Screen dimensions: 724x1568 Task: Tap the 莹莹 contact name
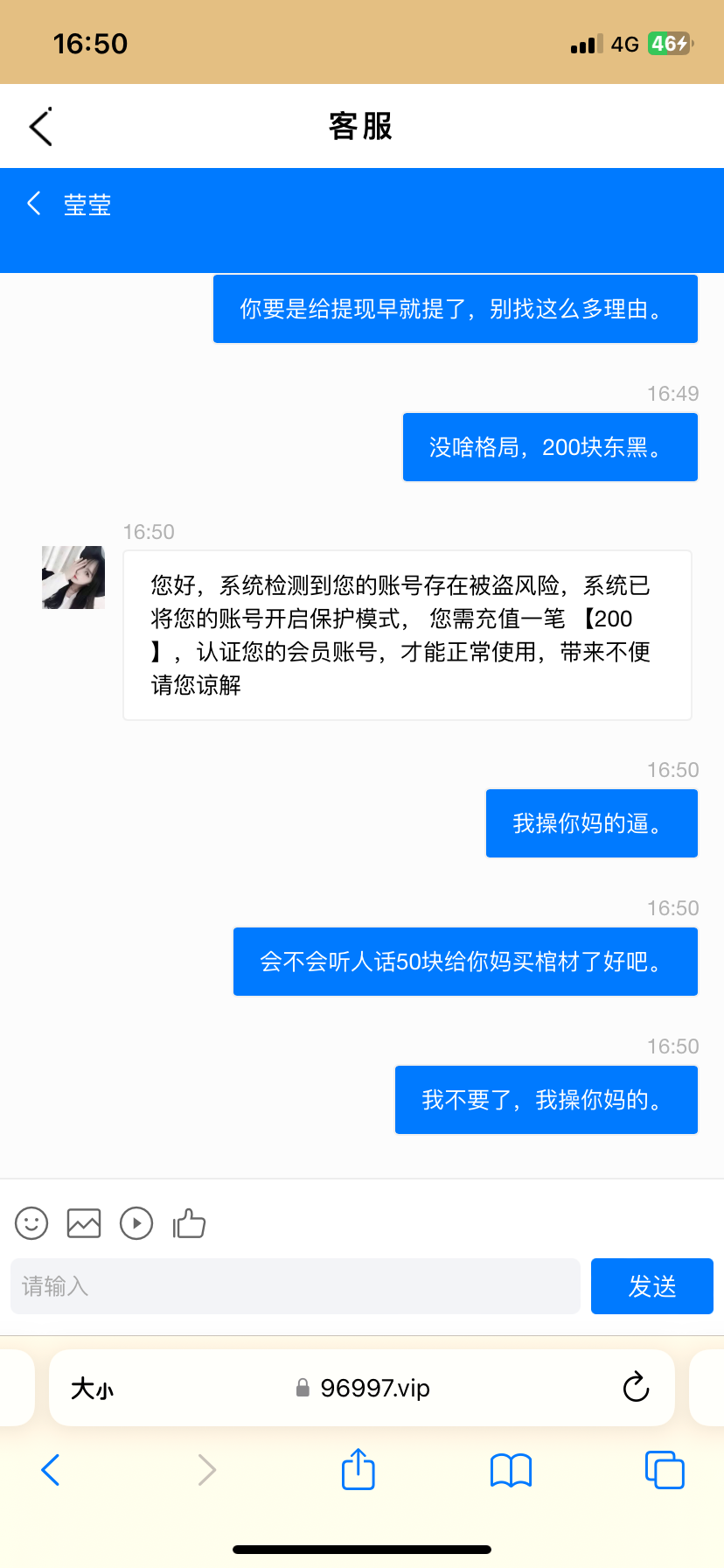click(88, 203)
